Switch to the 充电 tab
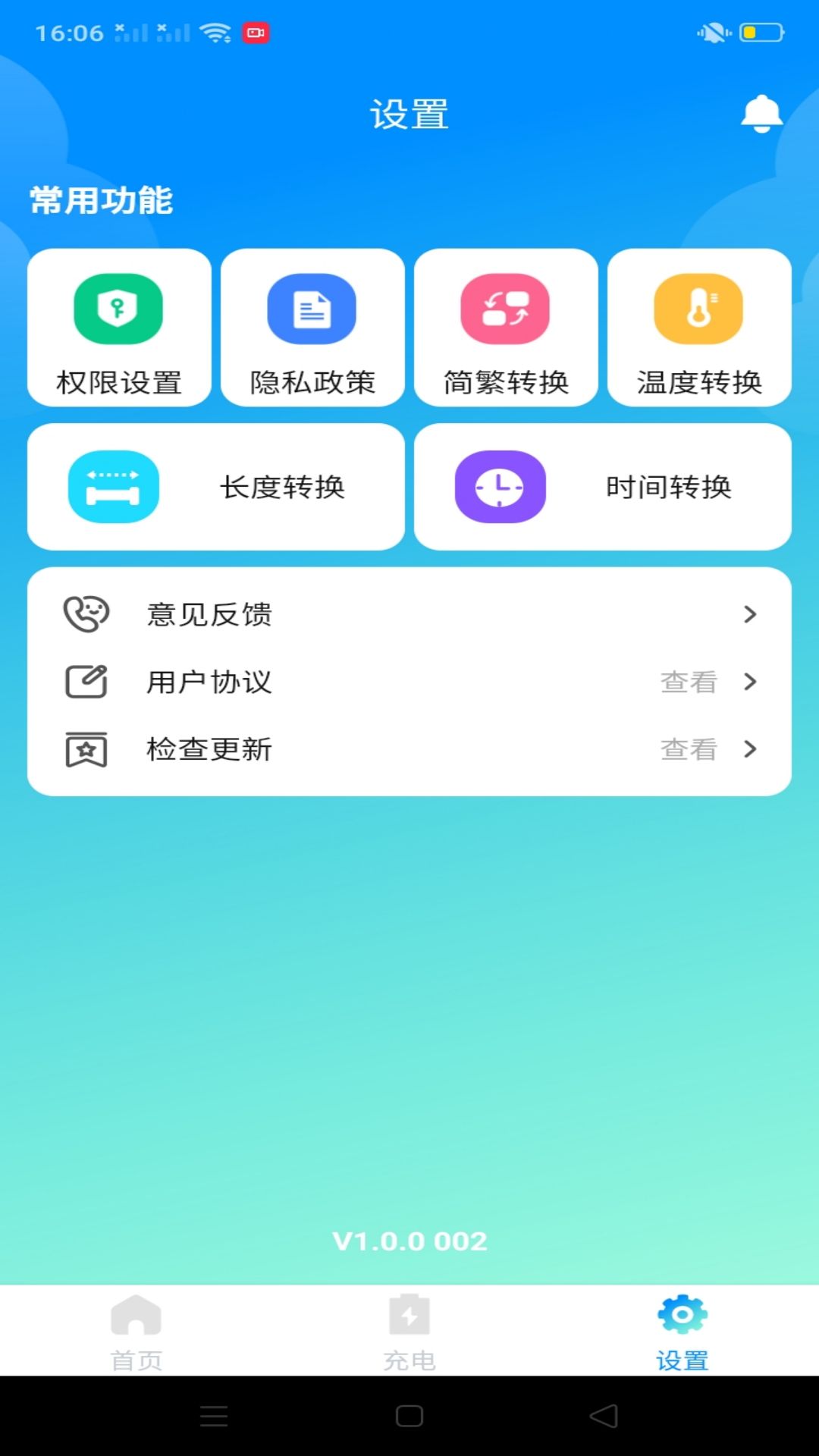819x1456 pixels. coord(409,1335)
